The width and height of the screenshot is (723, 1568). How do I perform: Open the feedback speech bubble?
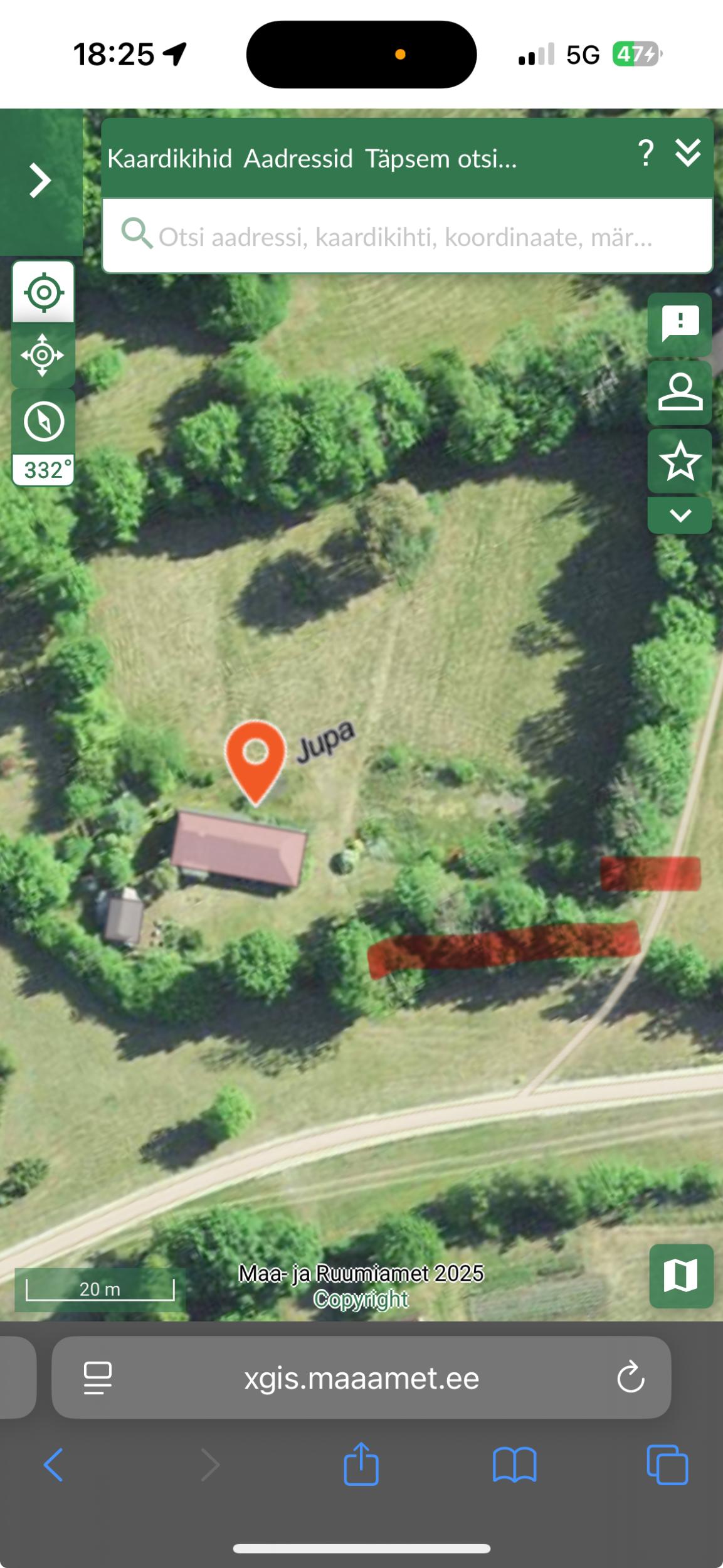tap(680, 324)
